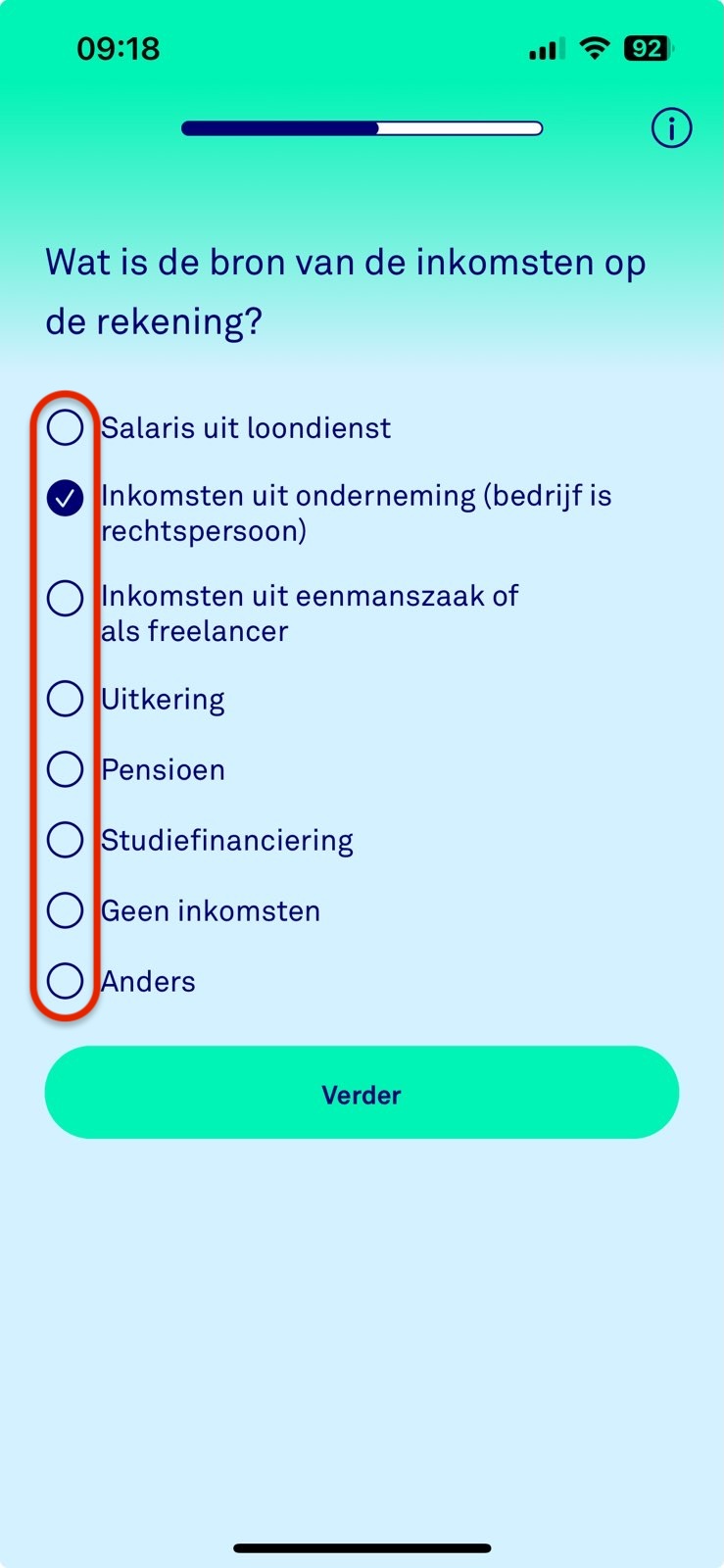Select Inkomsten uit eenmanszaak of als freelancer
The image size is (724, 1568).
[x=294, y=612]
